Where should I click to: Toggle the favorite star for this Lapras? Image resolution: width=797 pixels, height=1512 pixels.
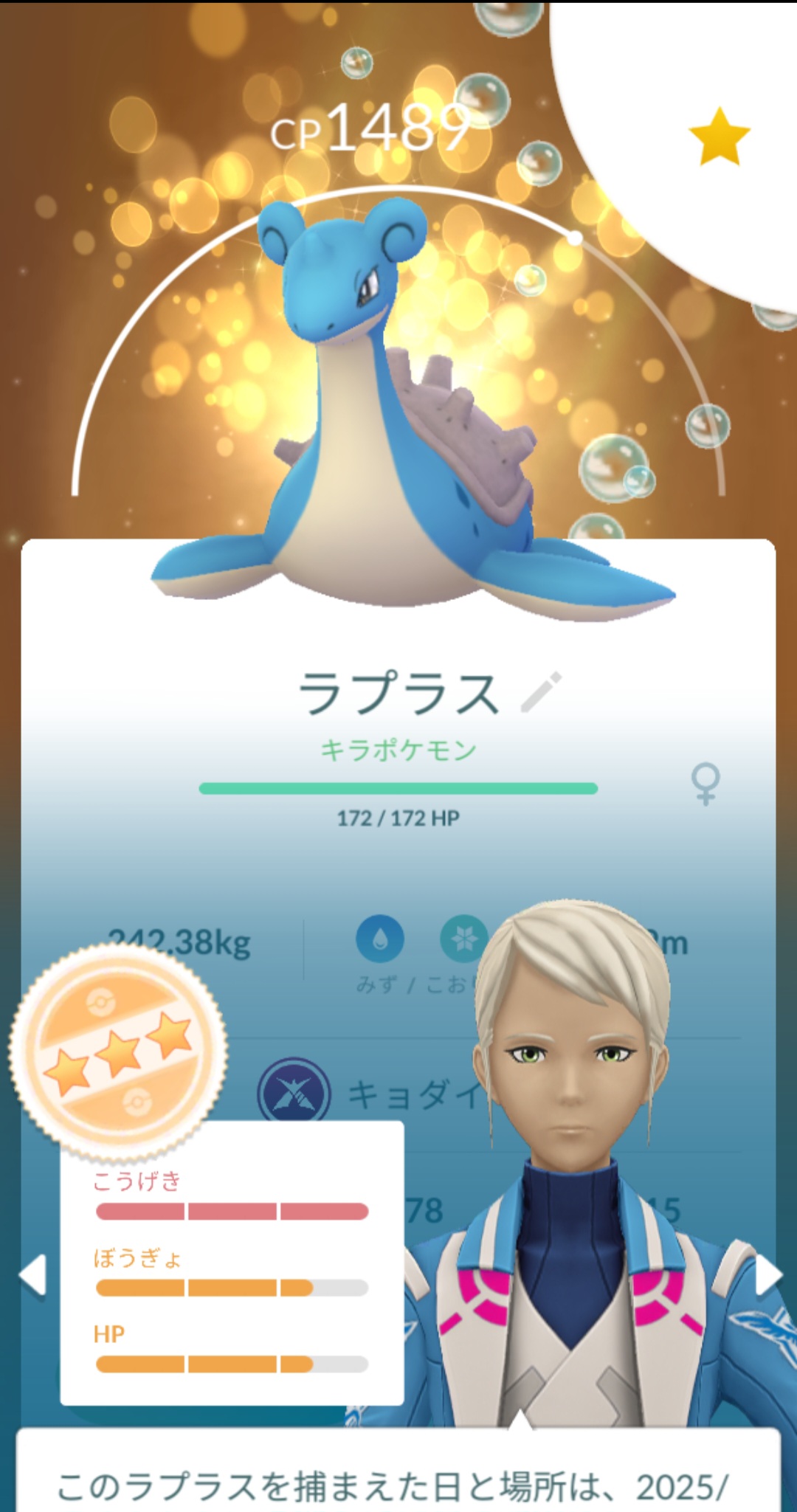pyautogui.click(x=719, y=137)
